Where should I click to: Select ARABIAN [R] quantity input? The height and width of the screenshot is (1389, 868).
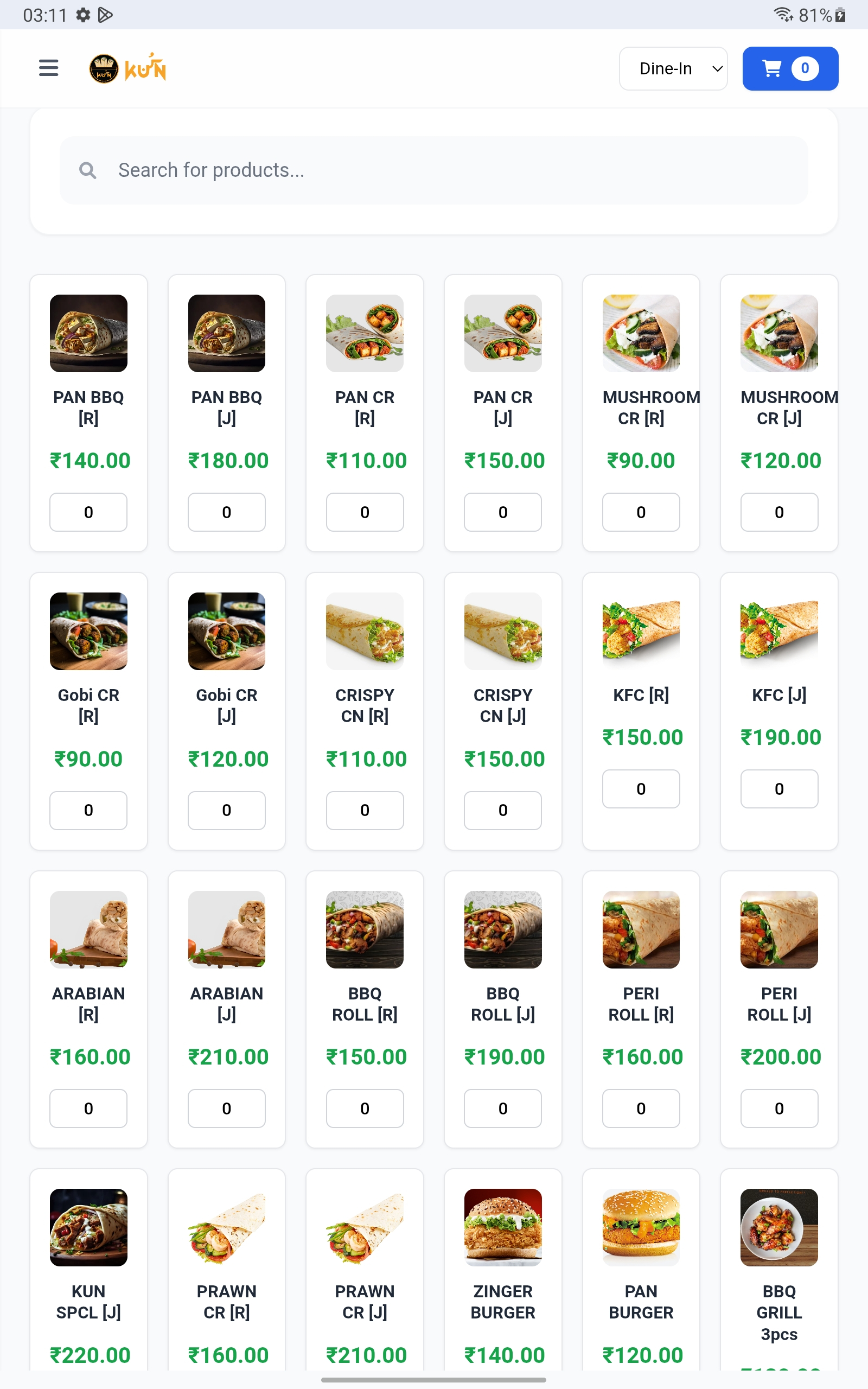pos(88,1108)
